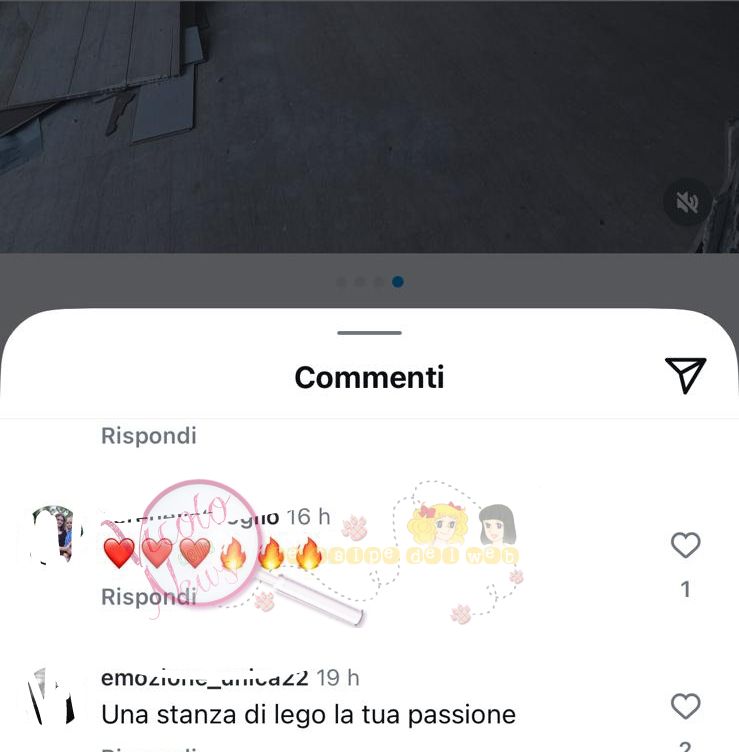Unmute the video sound

pyautogui.click(x=687, y=203)
